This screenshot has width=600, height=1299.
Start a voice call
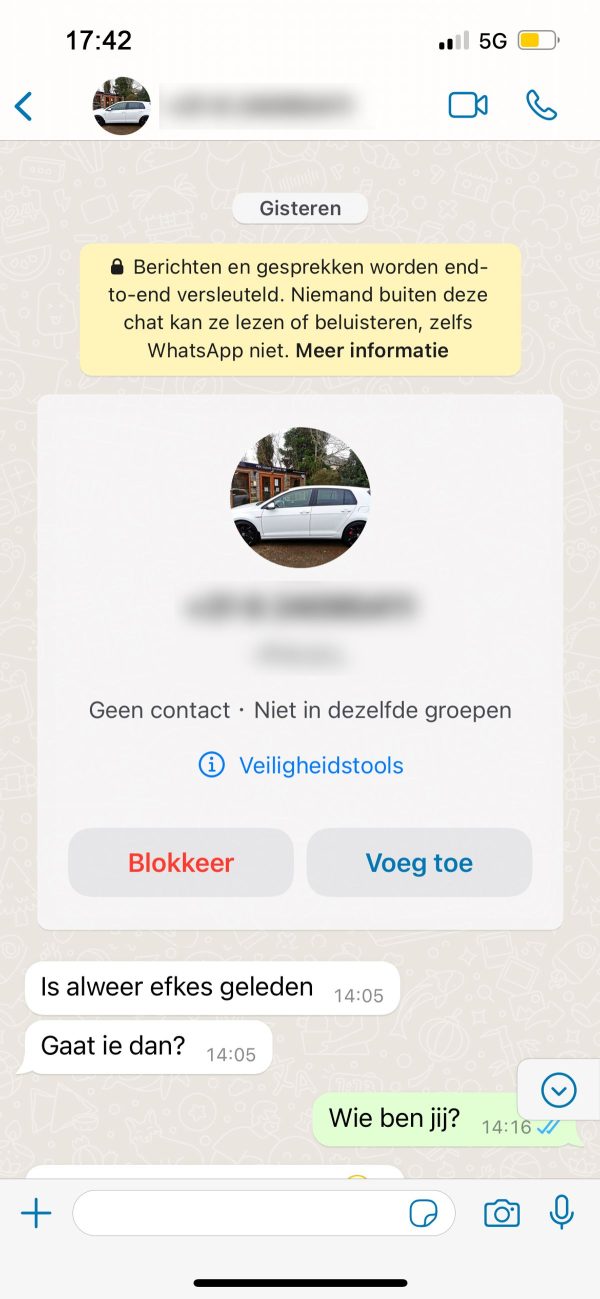541,105
